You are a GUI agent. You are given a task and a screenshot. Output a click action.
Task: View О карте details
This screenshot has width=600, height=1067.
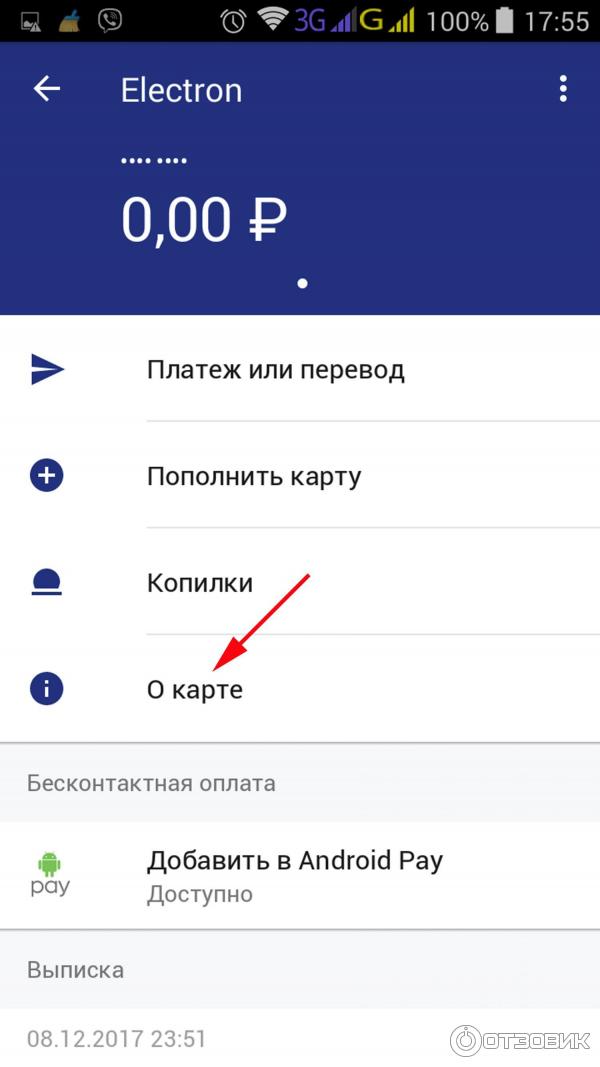pyautogui.click(x=195, y=690)
